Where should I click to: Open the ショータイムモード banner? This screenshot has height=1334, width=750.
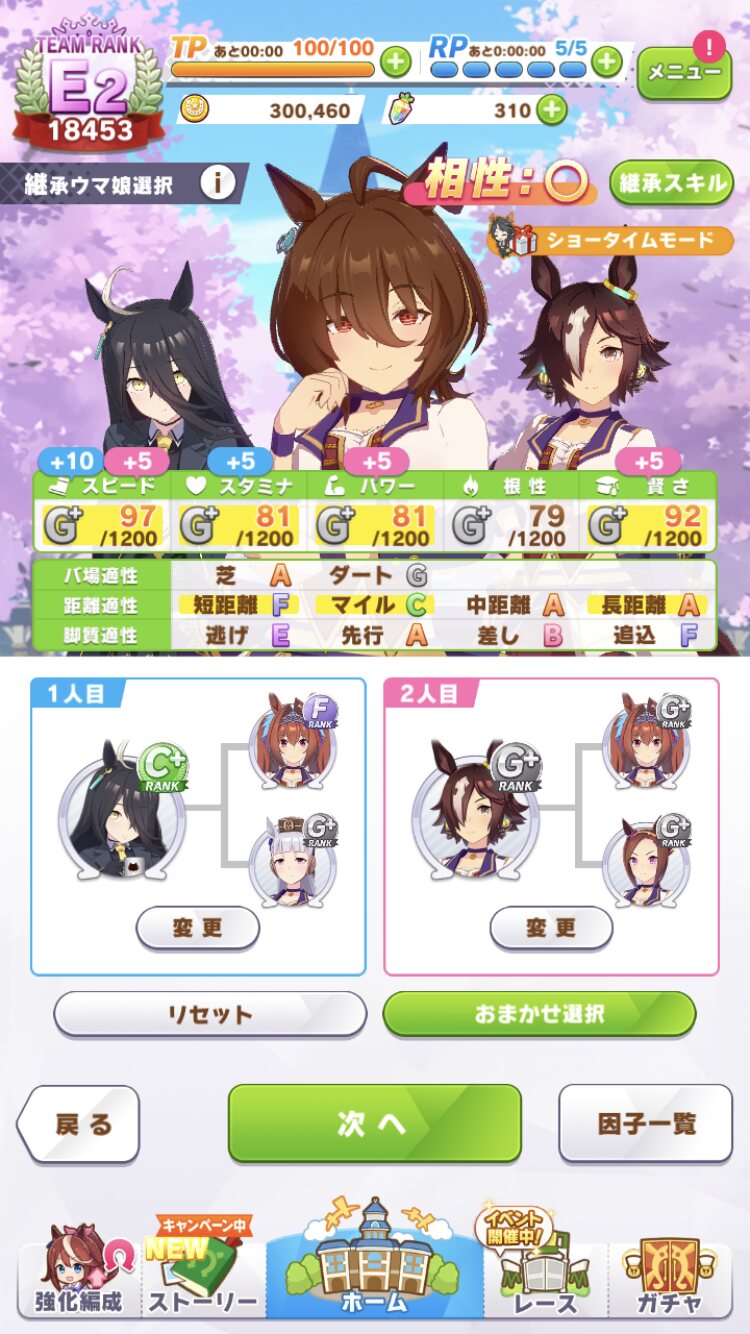tap(611, 240)
